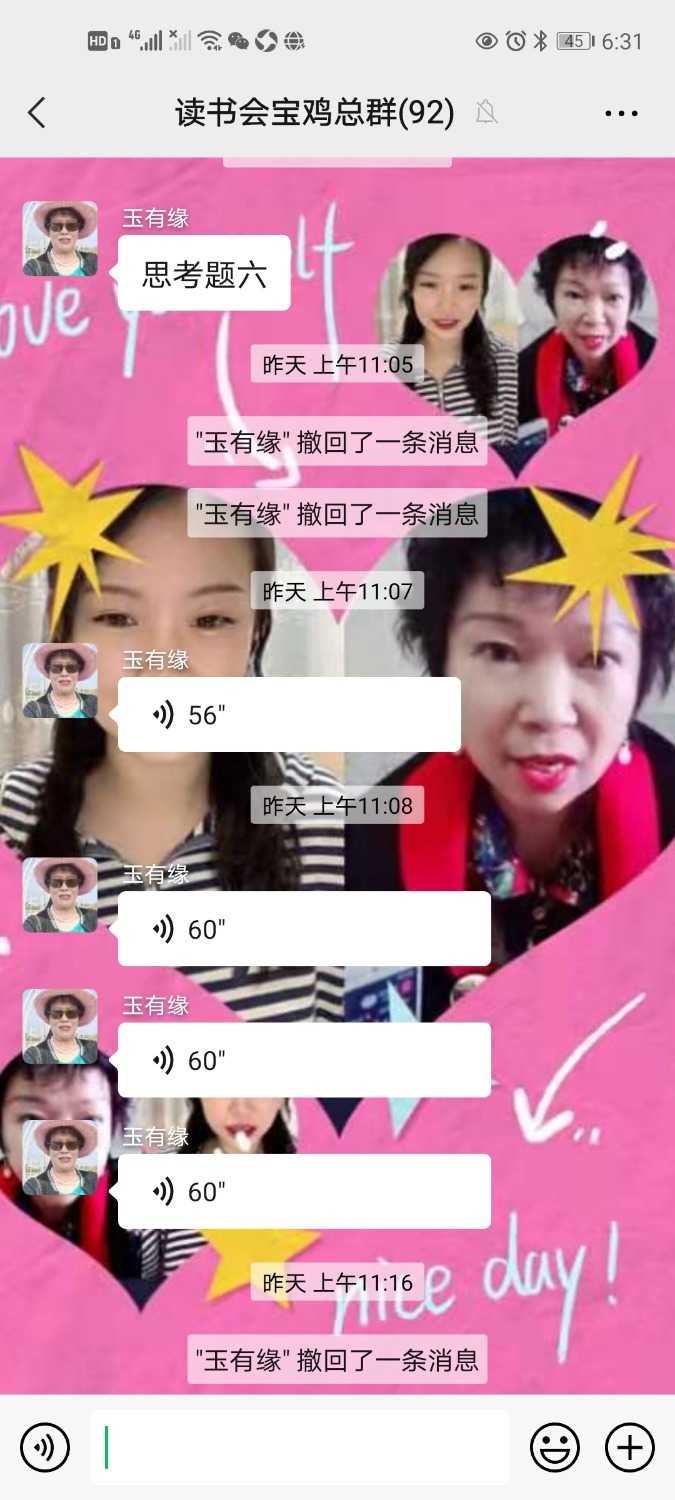675x1500 pixels.
Task: Open the 玉有缘 avatar beside 思考题六
Action: pos(60,239)
